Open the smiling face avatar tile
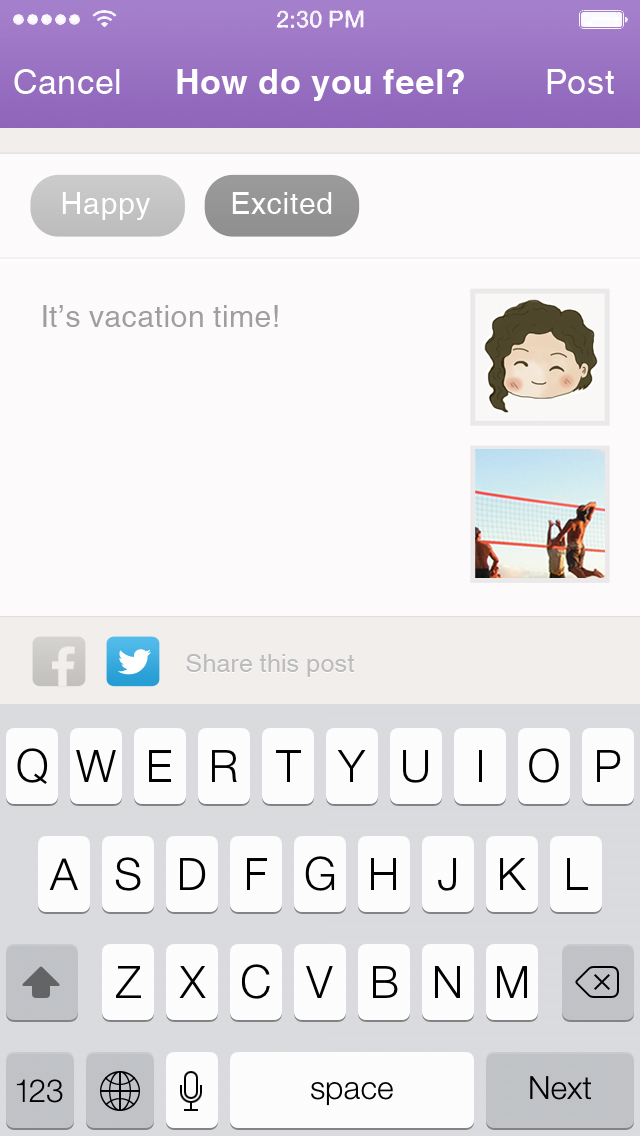640x1136 pixels. coord(540,357)
